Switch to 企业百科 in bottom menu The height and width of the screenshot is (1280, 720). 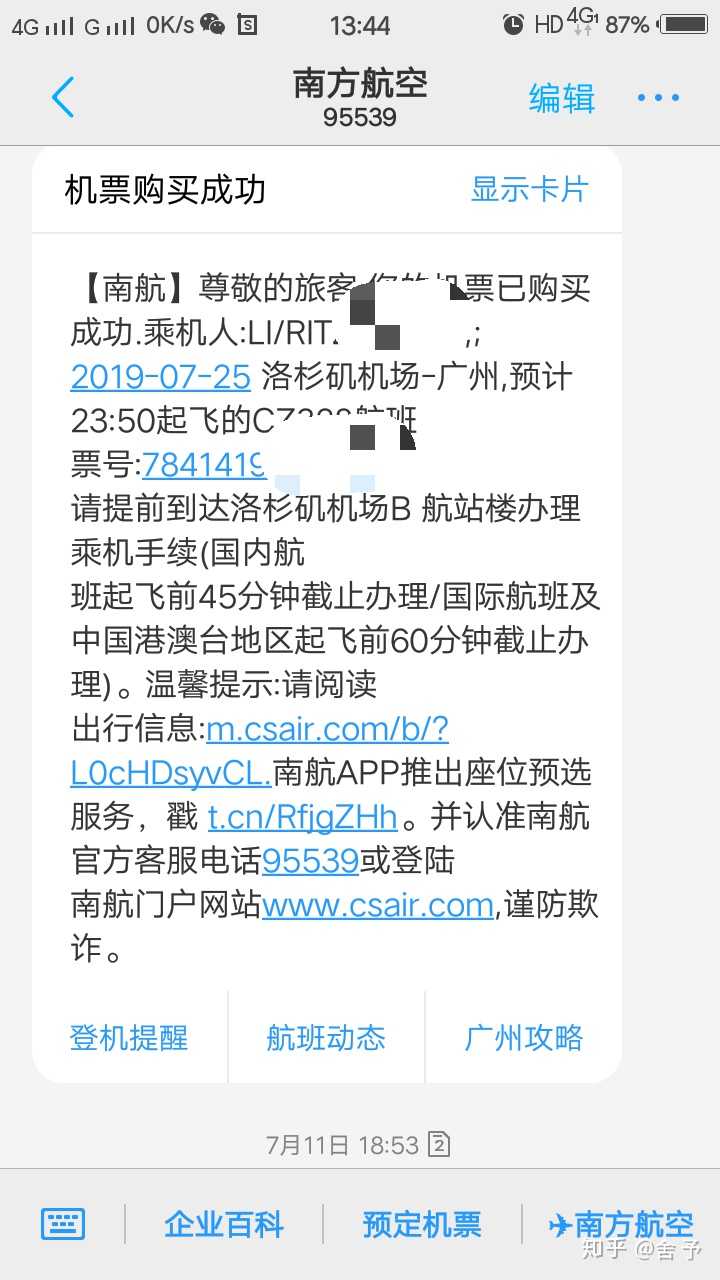tap(224, 1224)
